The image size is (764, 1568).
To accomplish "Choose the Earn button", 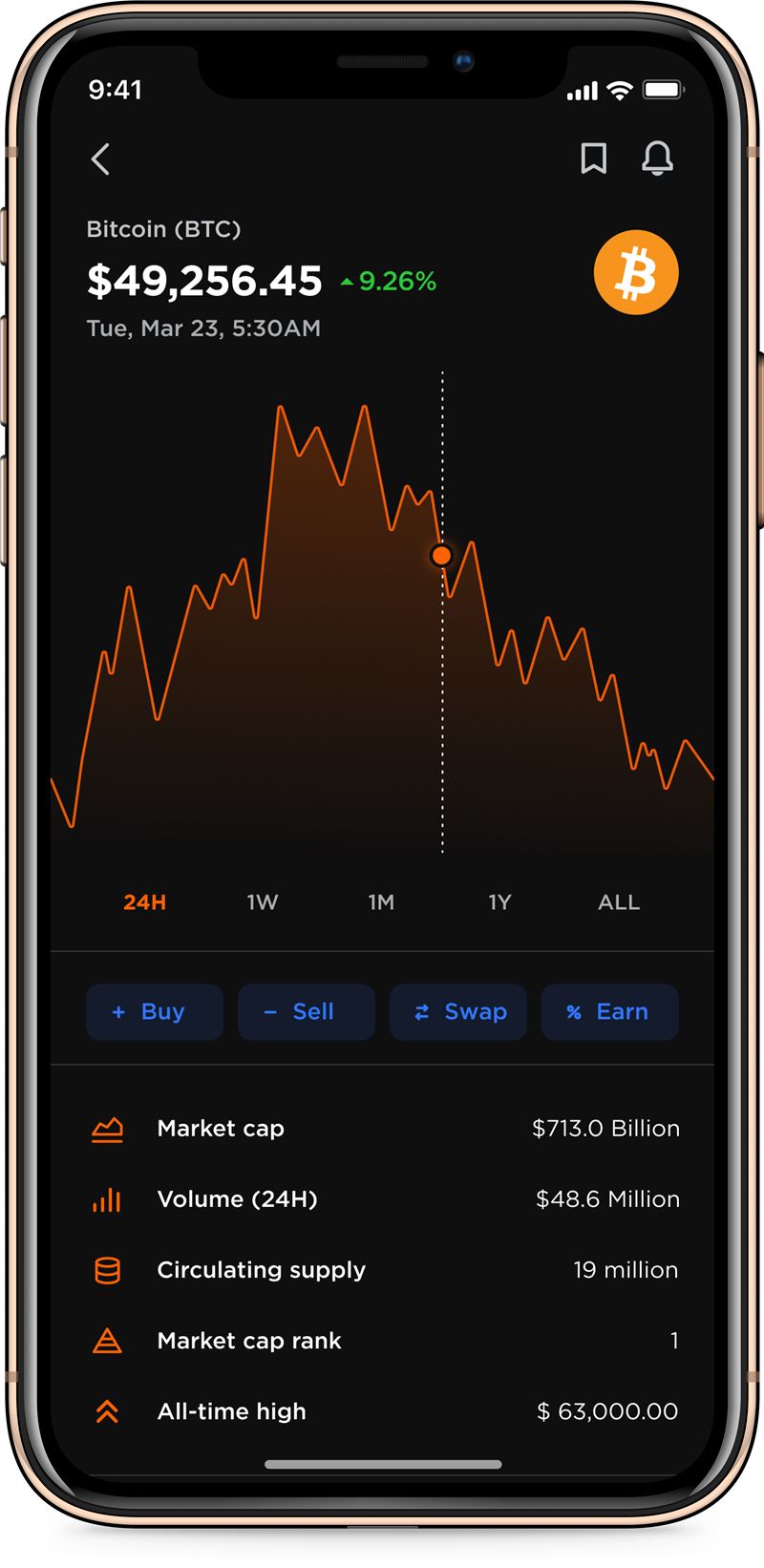I will pos(610,1012).
